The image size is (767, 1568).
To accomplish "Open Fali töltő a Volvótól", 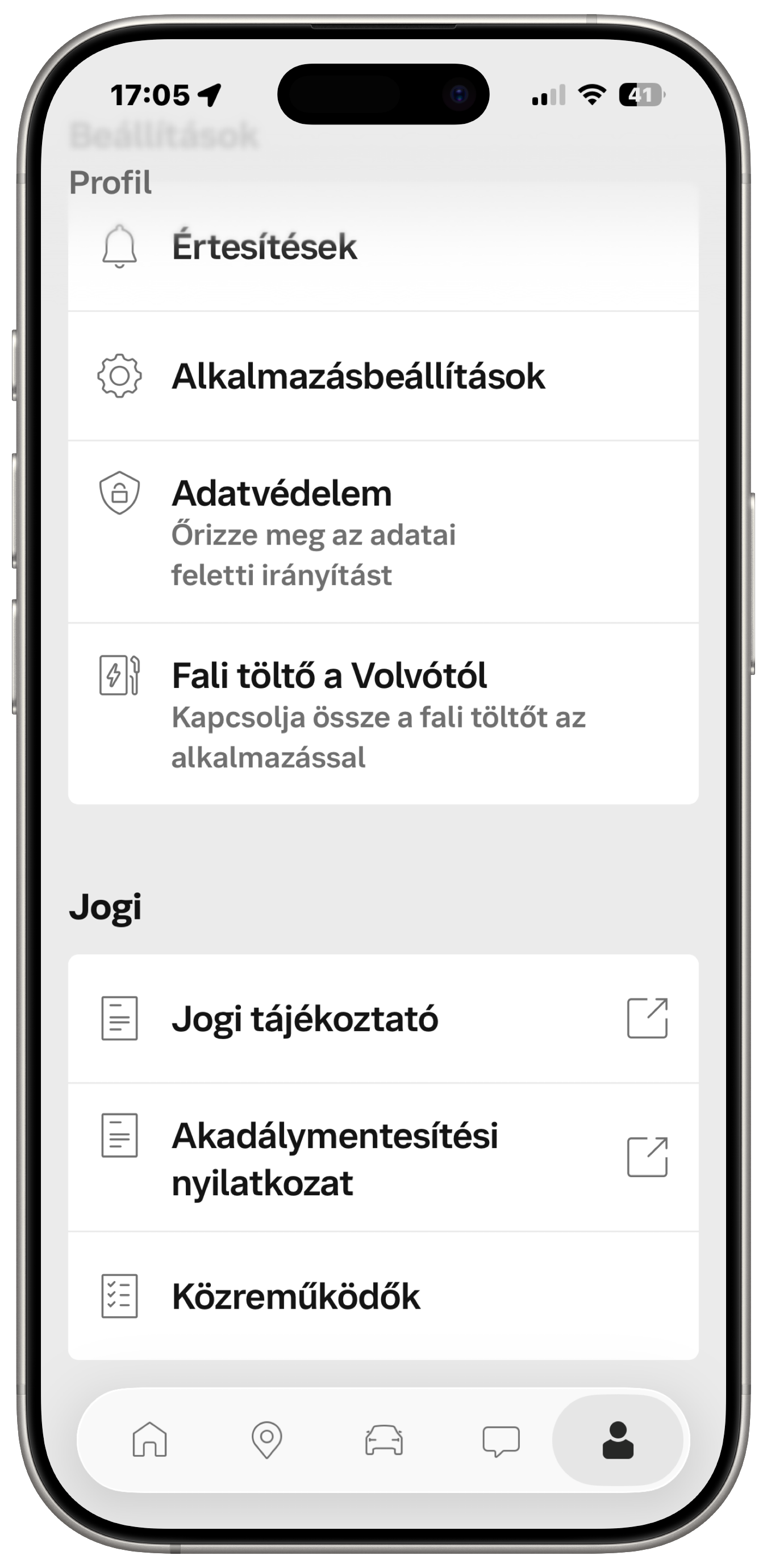I will click(383, 714).
